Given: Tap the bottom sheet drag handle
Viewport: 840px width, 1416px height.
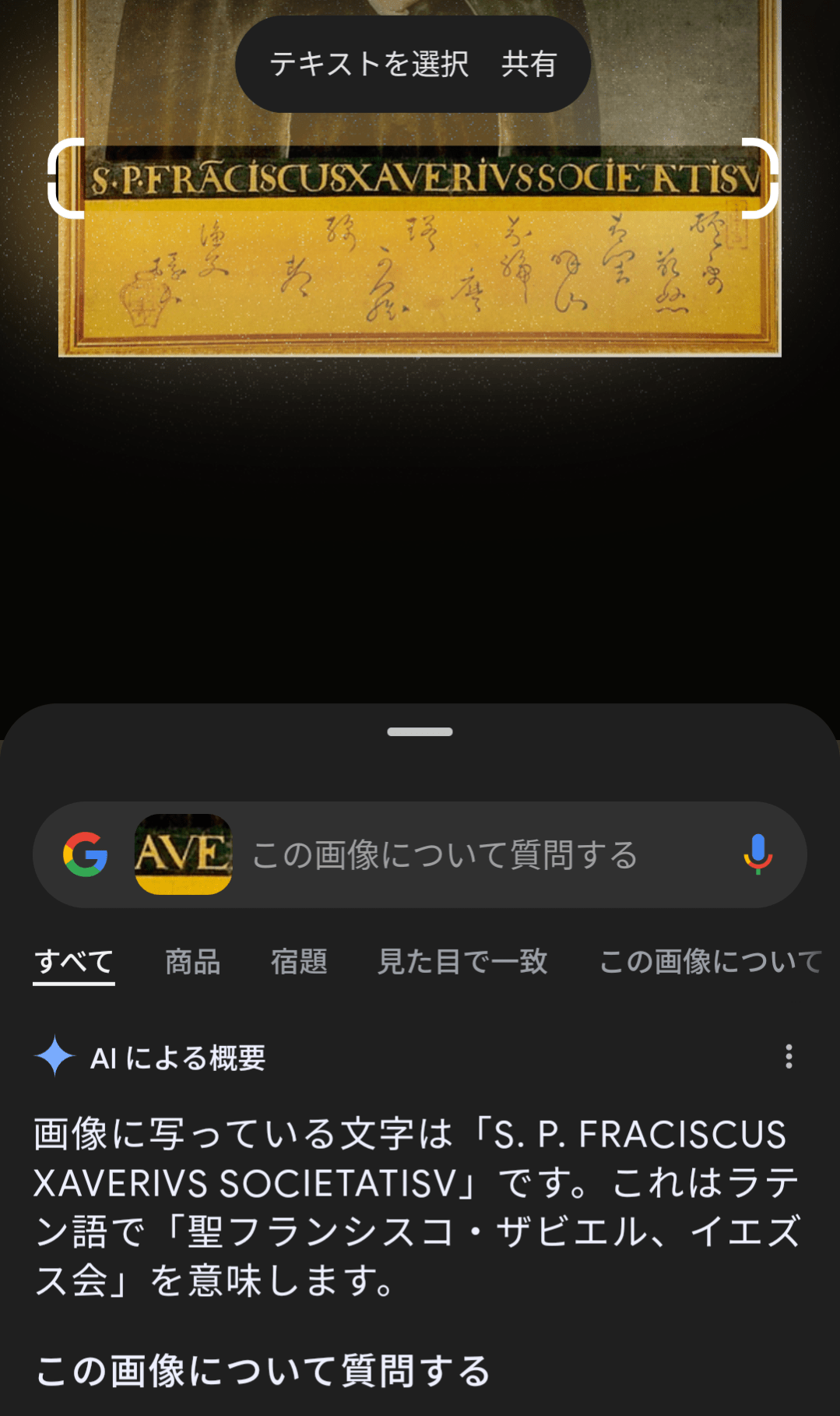Looking at the screenshot, I should click(x=420, y=732).
